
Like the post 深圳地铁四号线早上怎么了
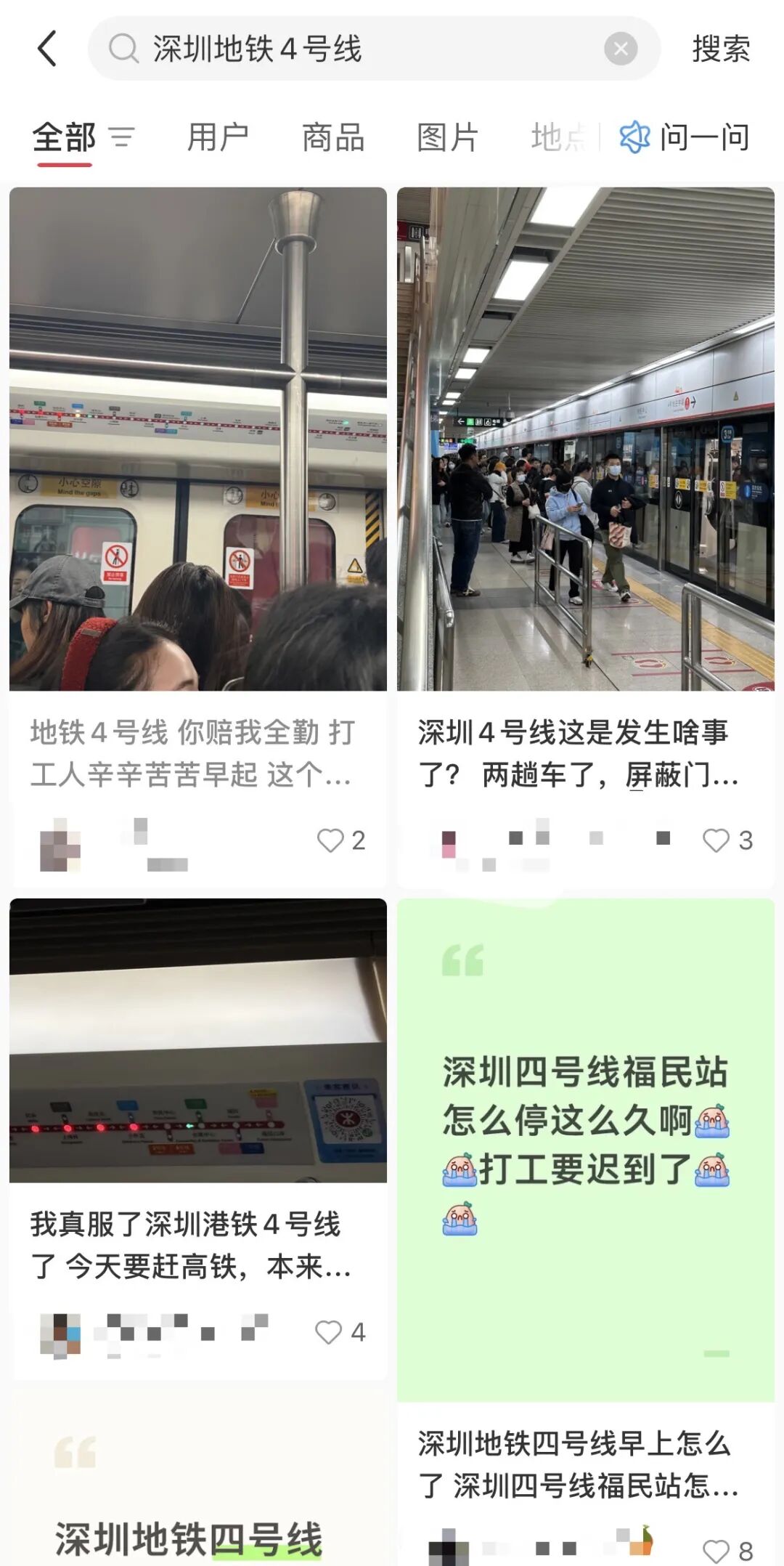(x=716, y=1550)
